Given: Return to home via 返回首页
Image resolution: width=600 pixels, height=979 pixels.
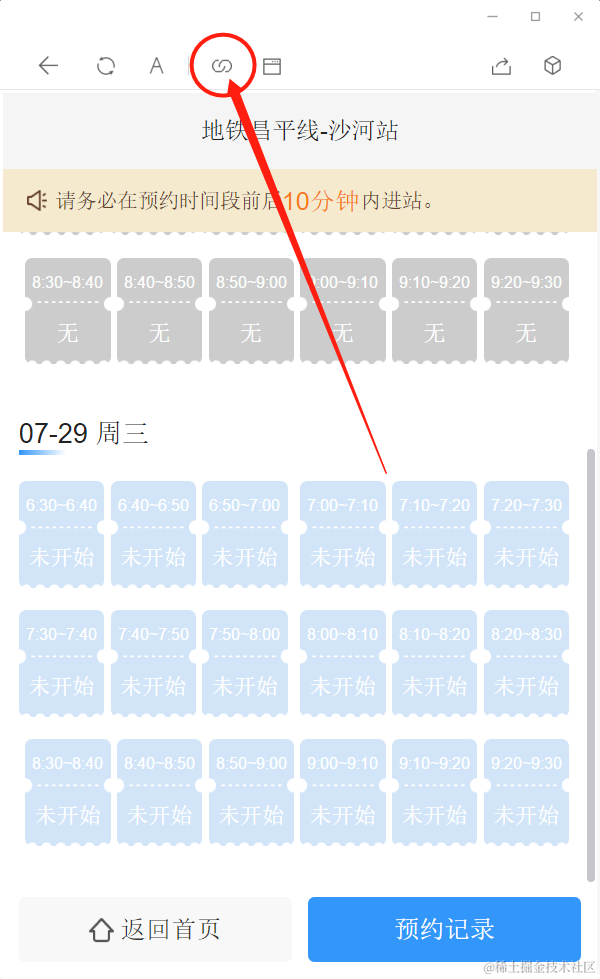Looking at the screenshot, I should (155, 929).
